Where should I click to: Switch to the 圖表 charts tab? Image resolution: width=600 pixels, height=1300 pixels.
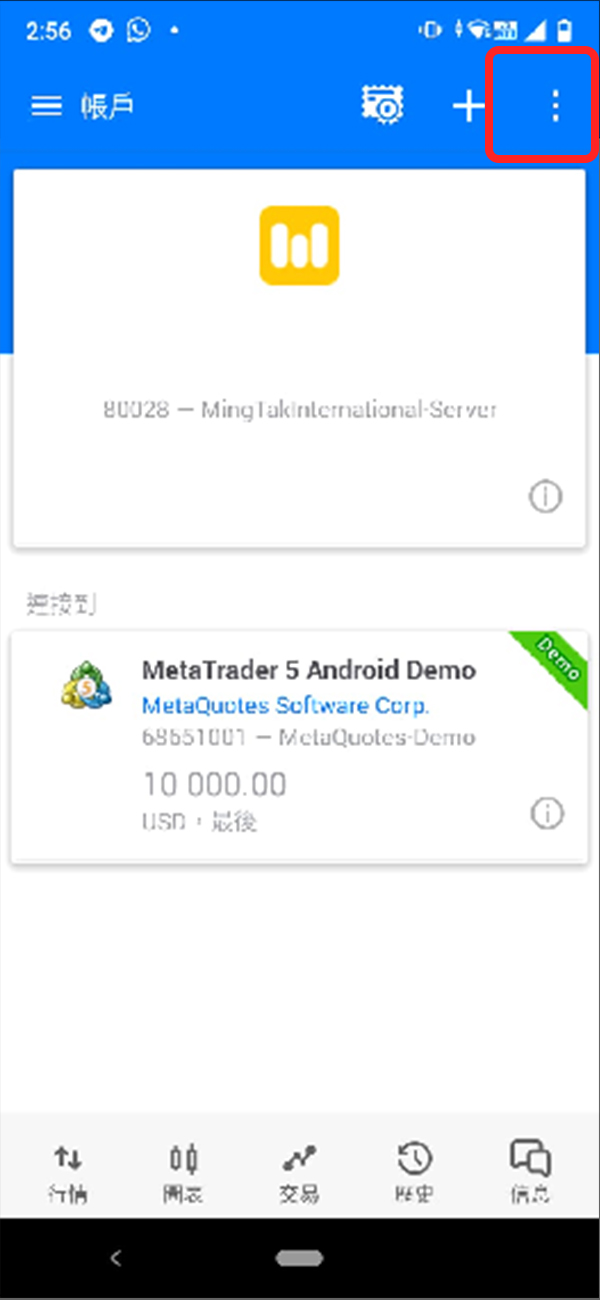184,1172
